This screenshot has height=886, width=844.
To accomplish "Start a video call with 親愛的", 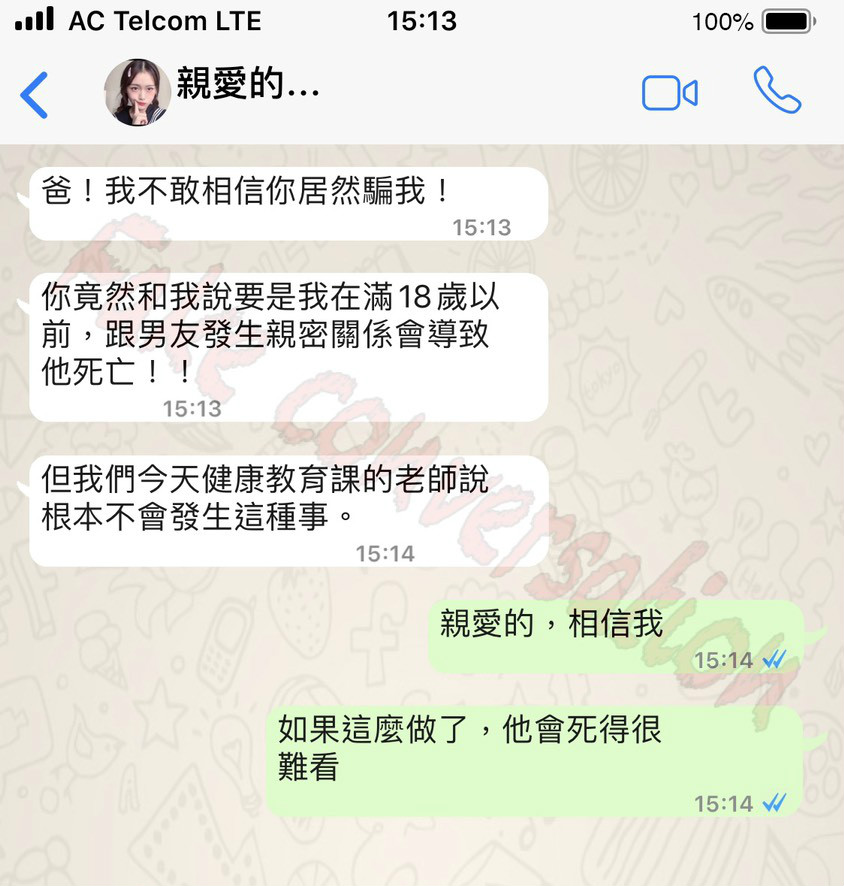I will pos(669,93).
